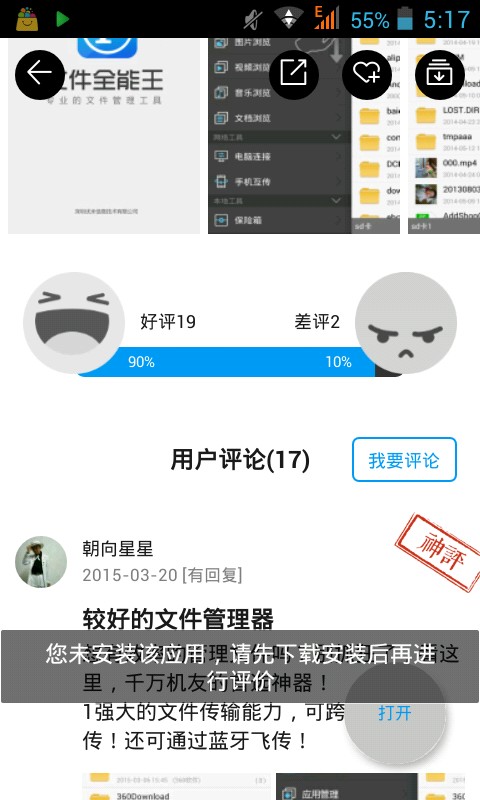Open the download manager icon

pyautogui.click(x=440, y=74)
